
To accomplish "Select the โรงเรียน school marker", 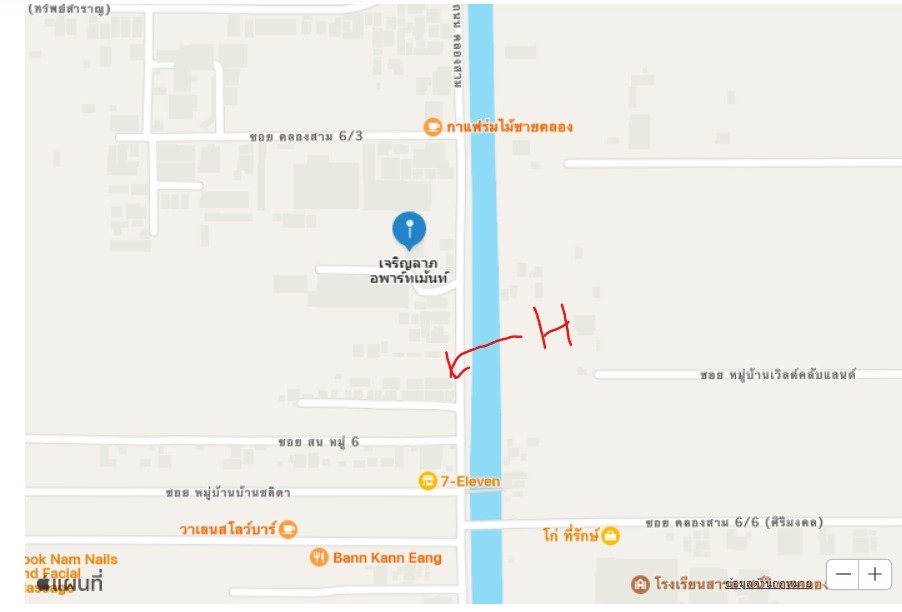I will pos(640,583).
